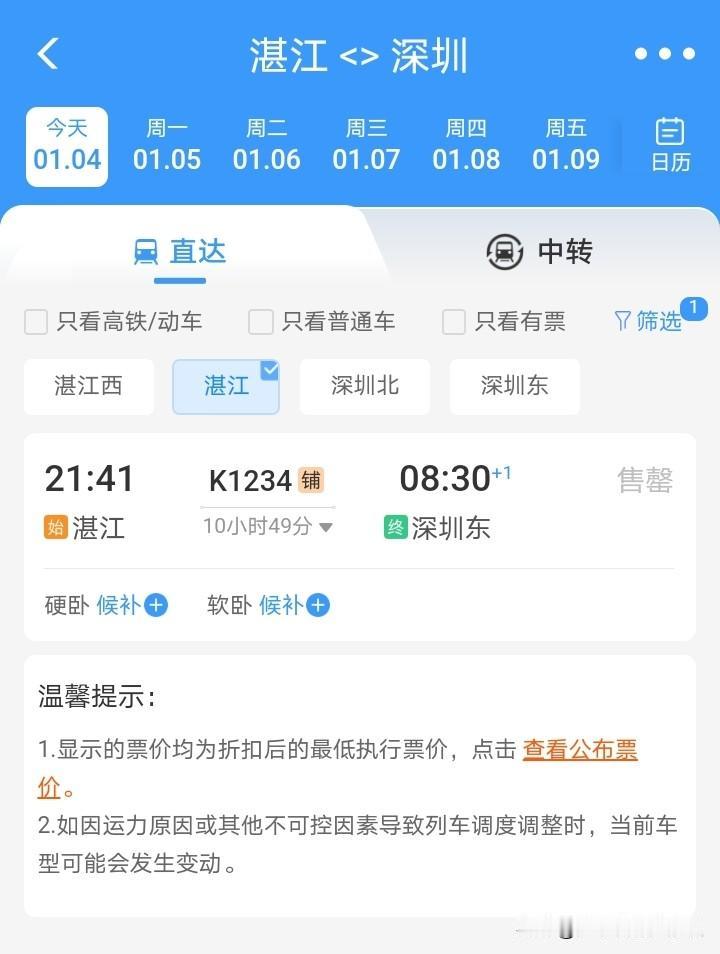Image resolution: width=720 pixels, height=954 pixels.
Task: Enable the 只看高铁/动车 checkbox
Action: click(x=36, y=322)
